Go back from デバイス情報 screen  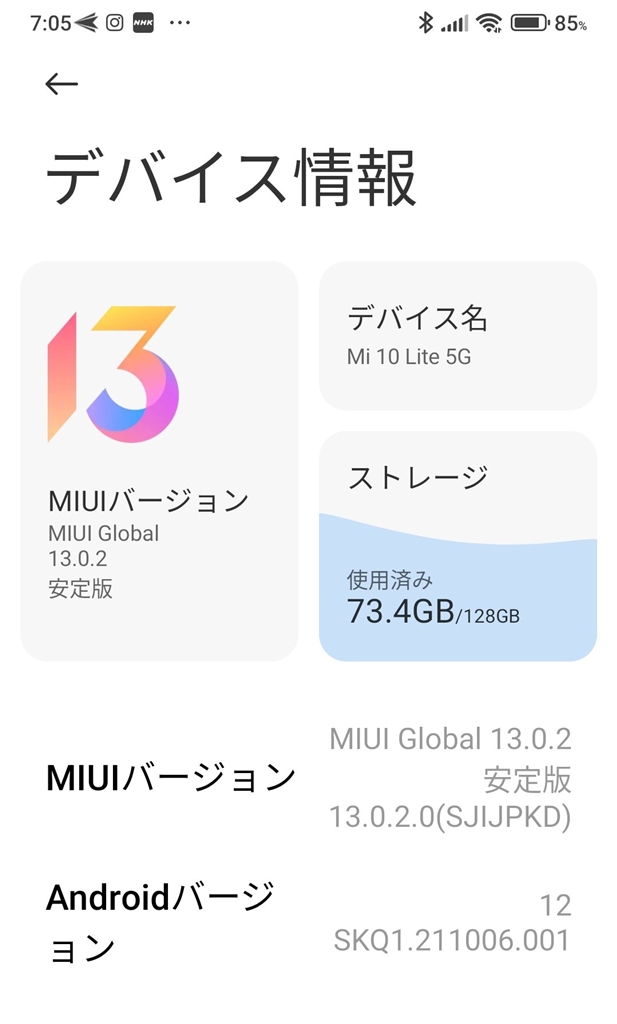pos(61,85)
